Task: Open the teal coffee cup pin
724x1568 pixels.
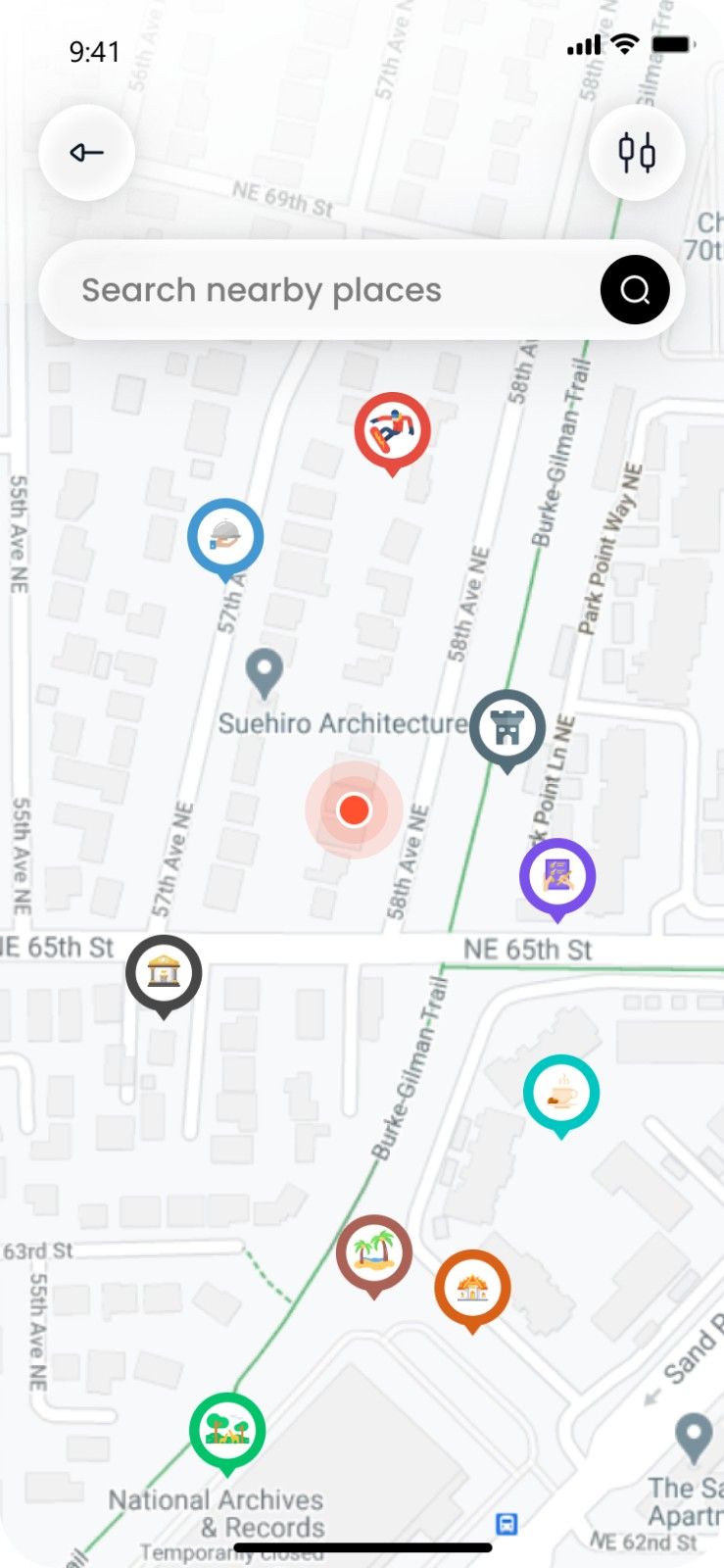Action: click(x=561, y=1093)
